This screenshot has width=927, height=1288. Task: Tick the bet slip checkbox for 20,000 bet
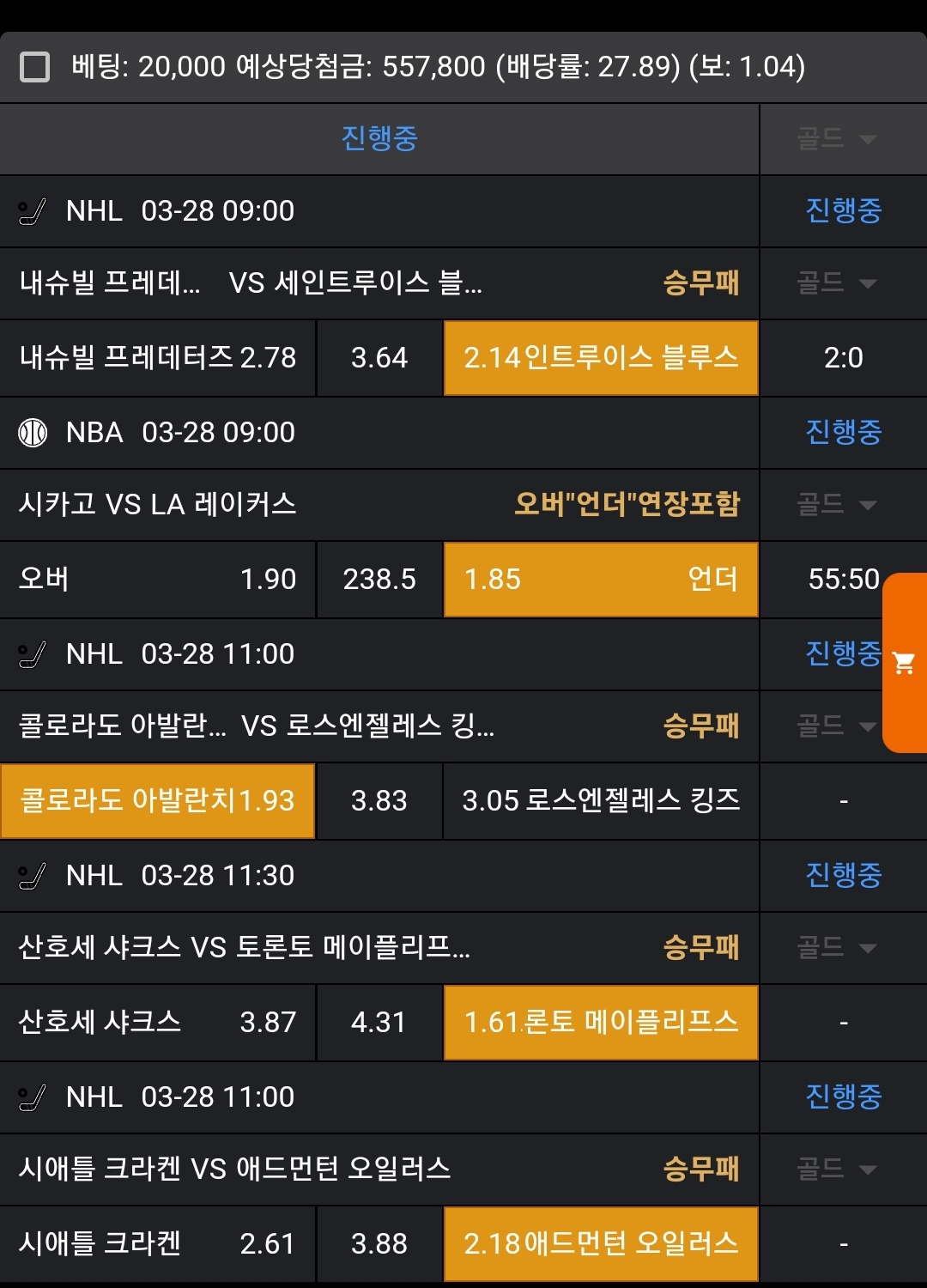[34, 67]
